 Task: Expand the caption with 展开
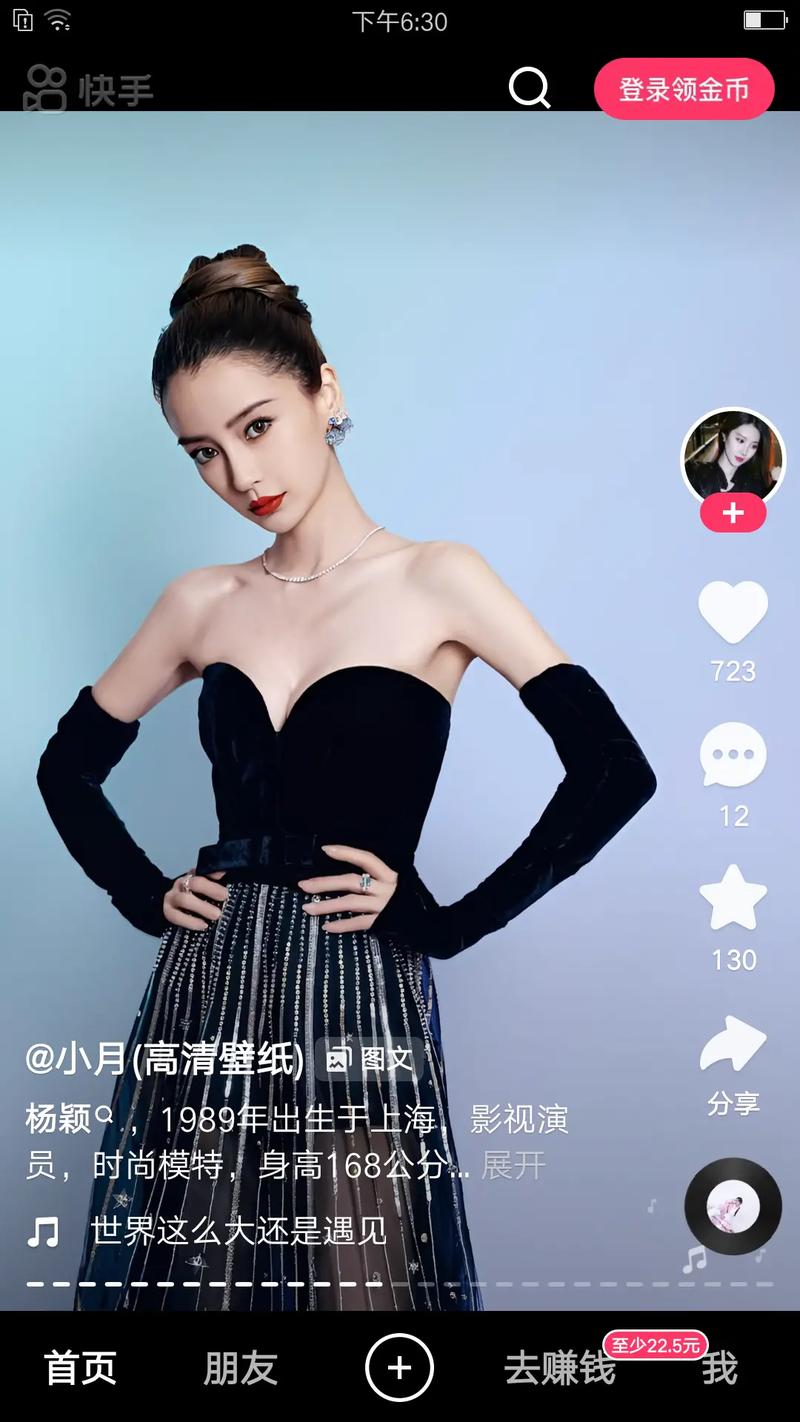(x=514, y=1165)
